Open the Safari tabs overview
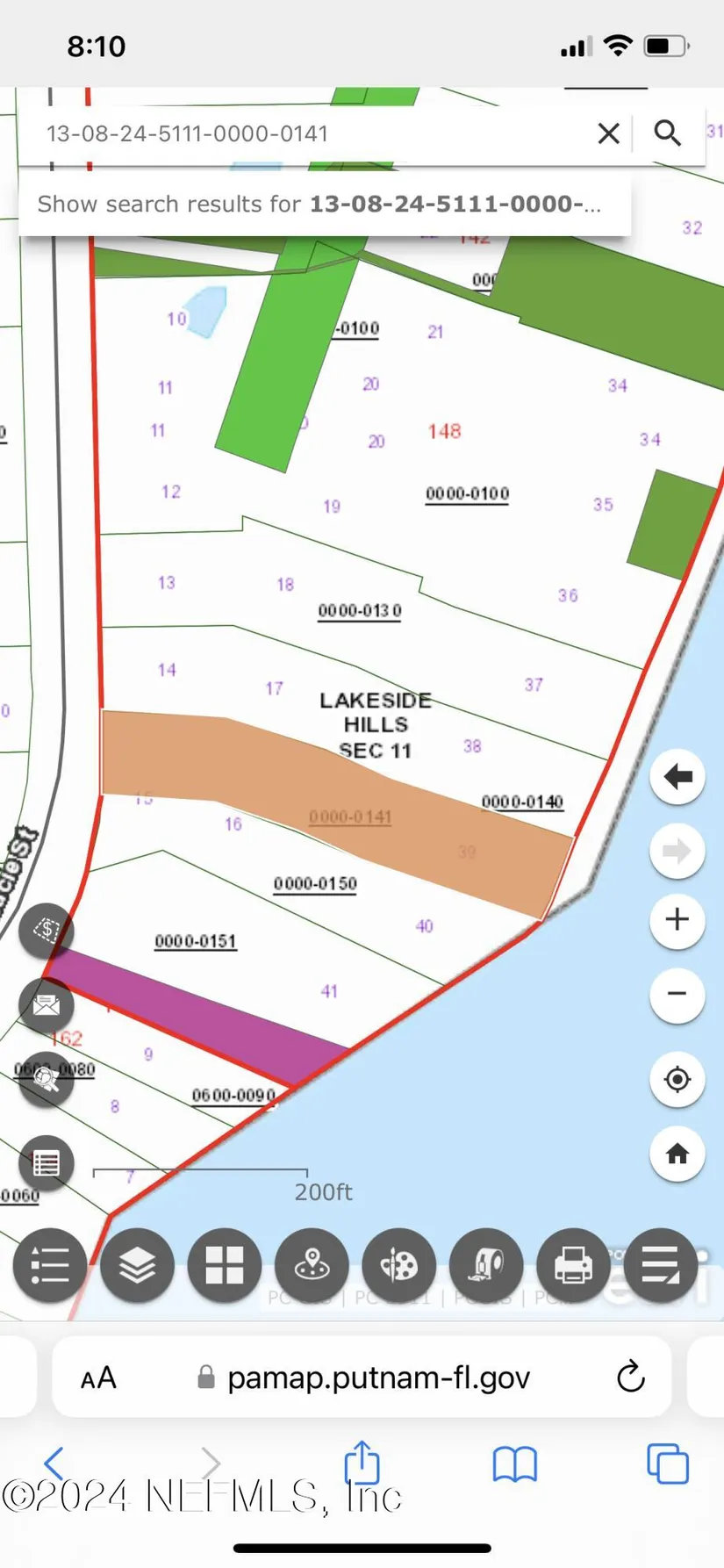Viewport: 724px width, 1568px height. coord(667,1464)
